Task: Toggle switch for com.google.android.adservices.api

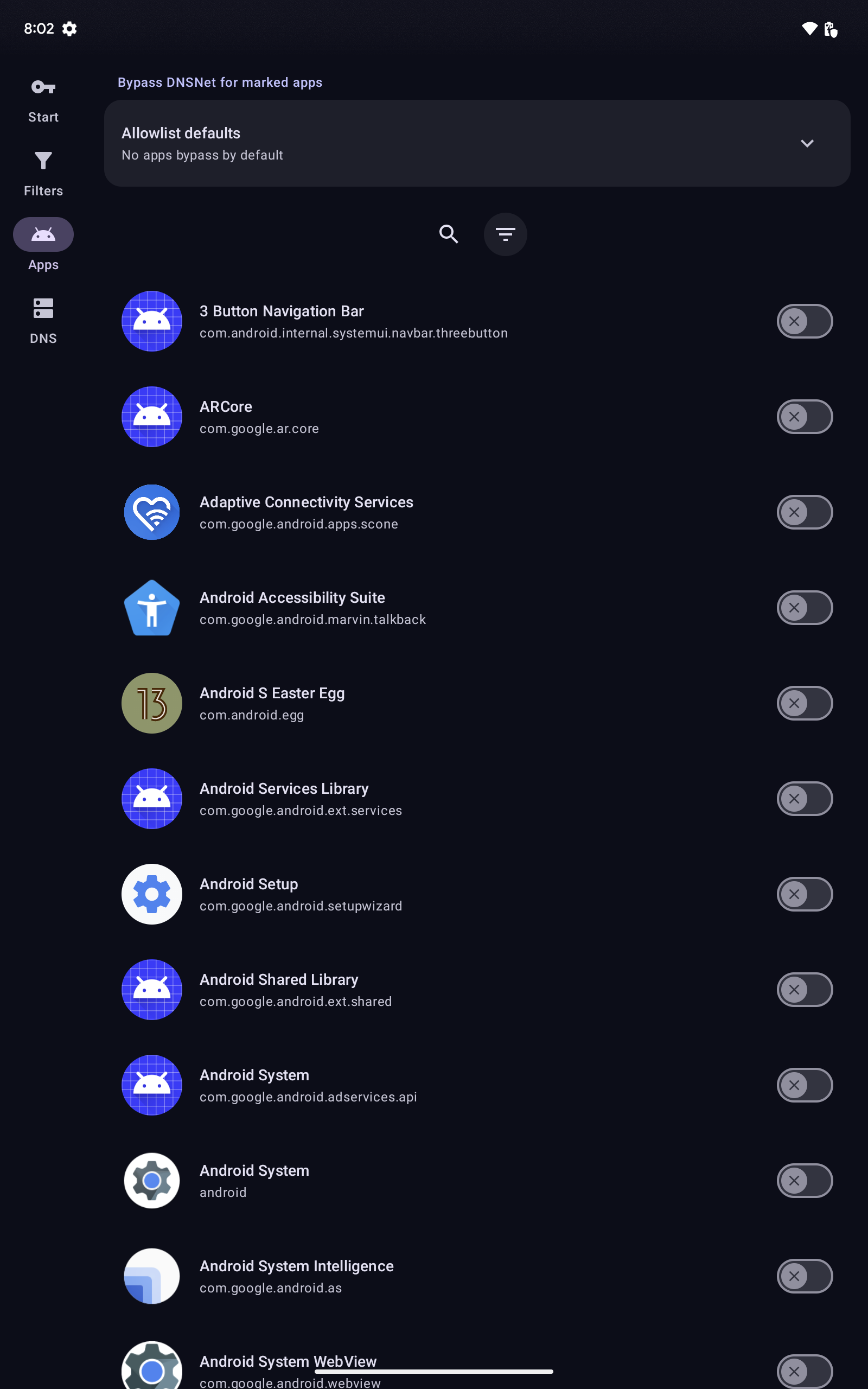Action: (x=805, y=1085)
